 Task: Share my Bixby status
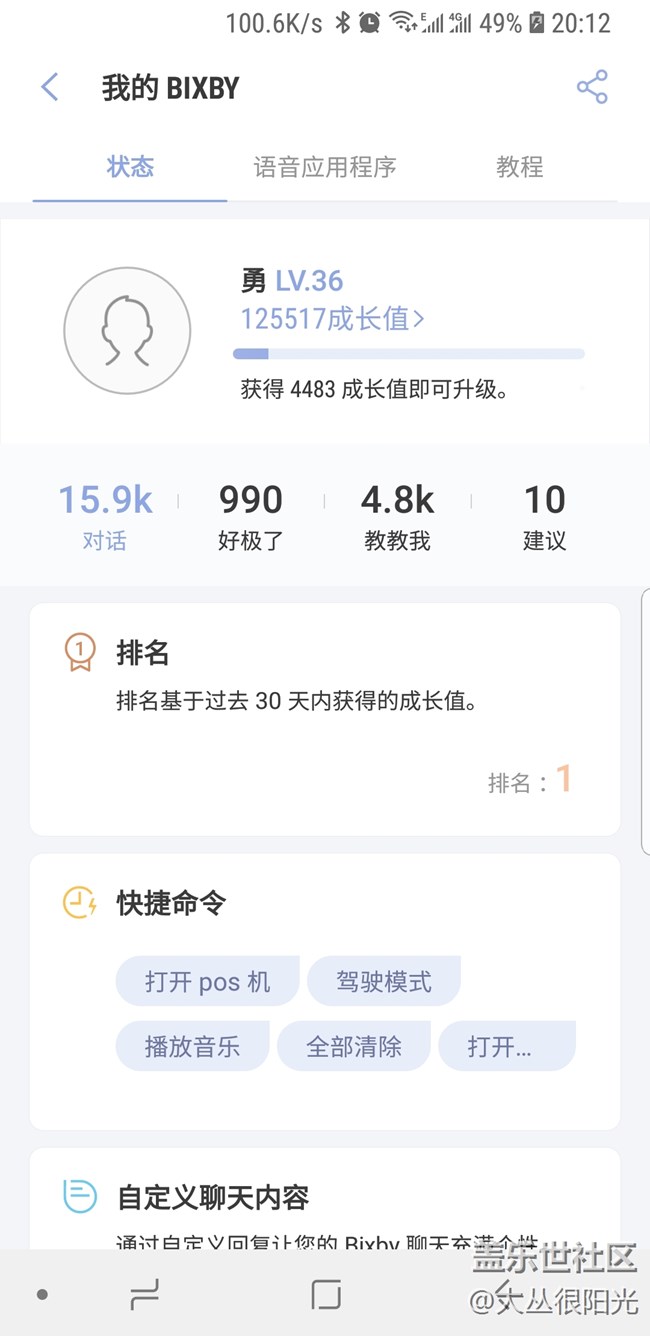[592, 88]
